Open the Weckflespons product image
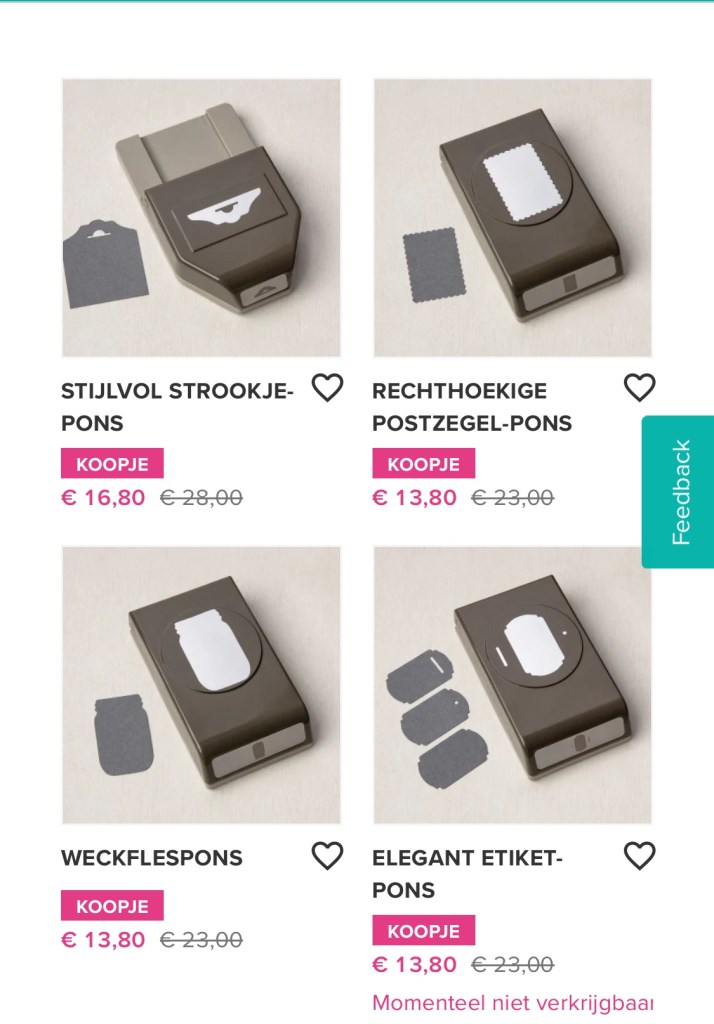Viewport: 714px width, 1024px height. 201,685
